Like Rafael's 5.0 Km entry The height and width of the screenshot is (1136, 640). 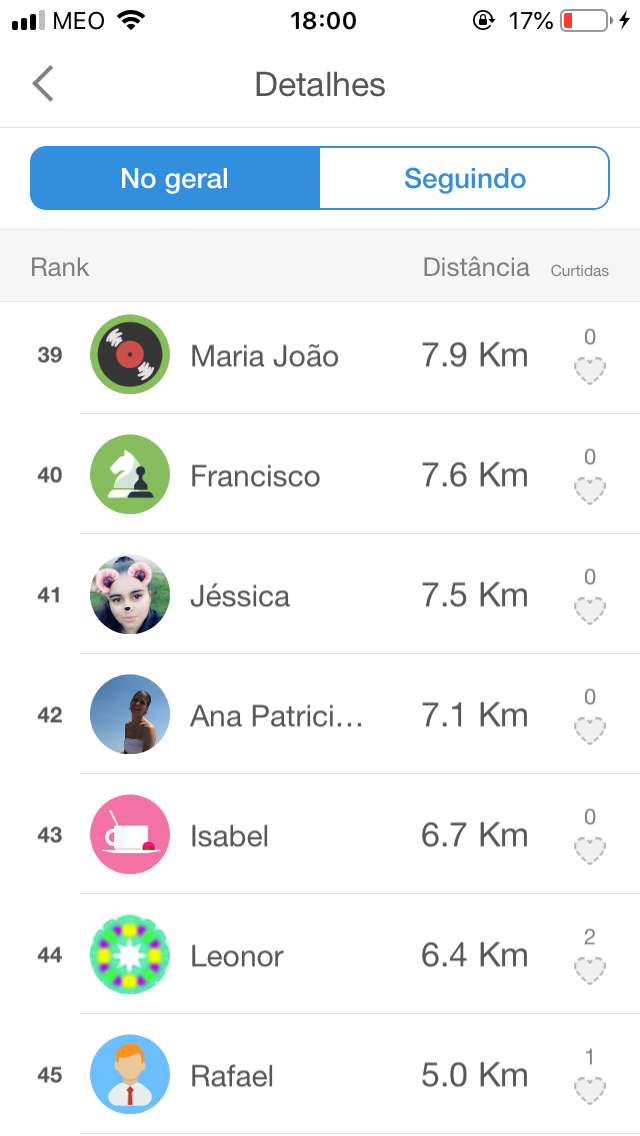click(589, 1092)
